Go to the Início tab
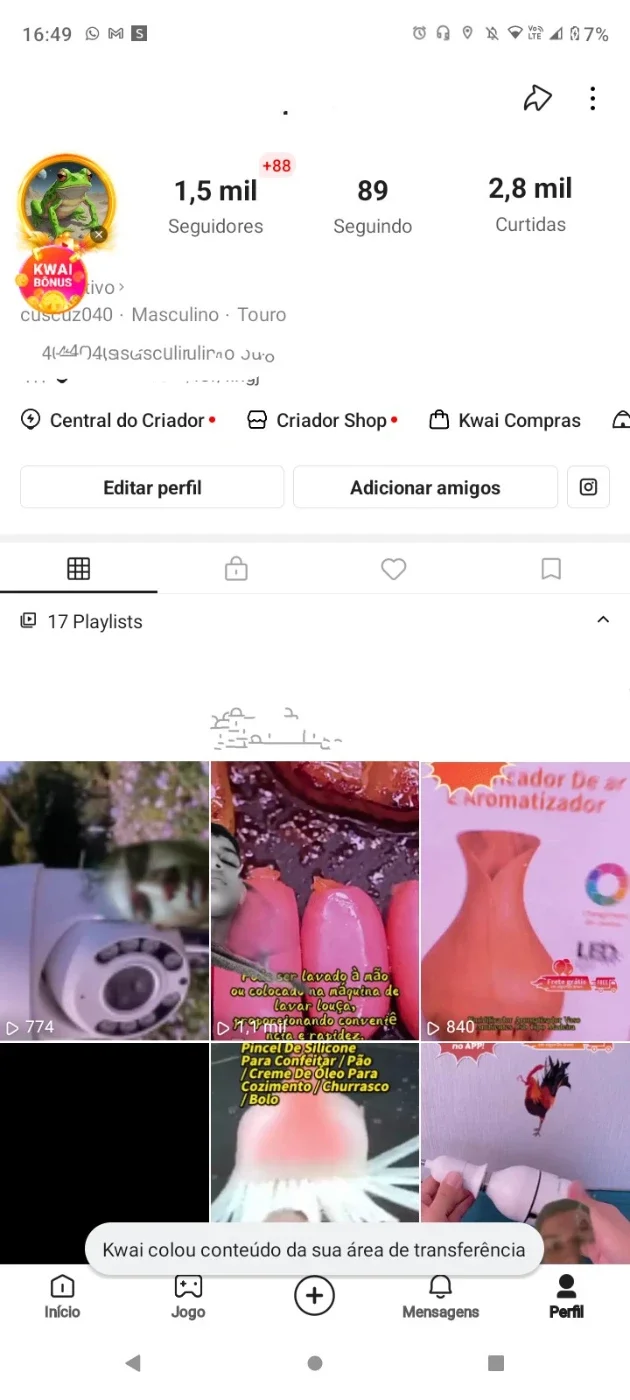The height and width of the screenshot is (1400, 630). [x=62, y=1297]
